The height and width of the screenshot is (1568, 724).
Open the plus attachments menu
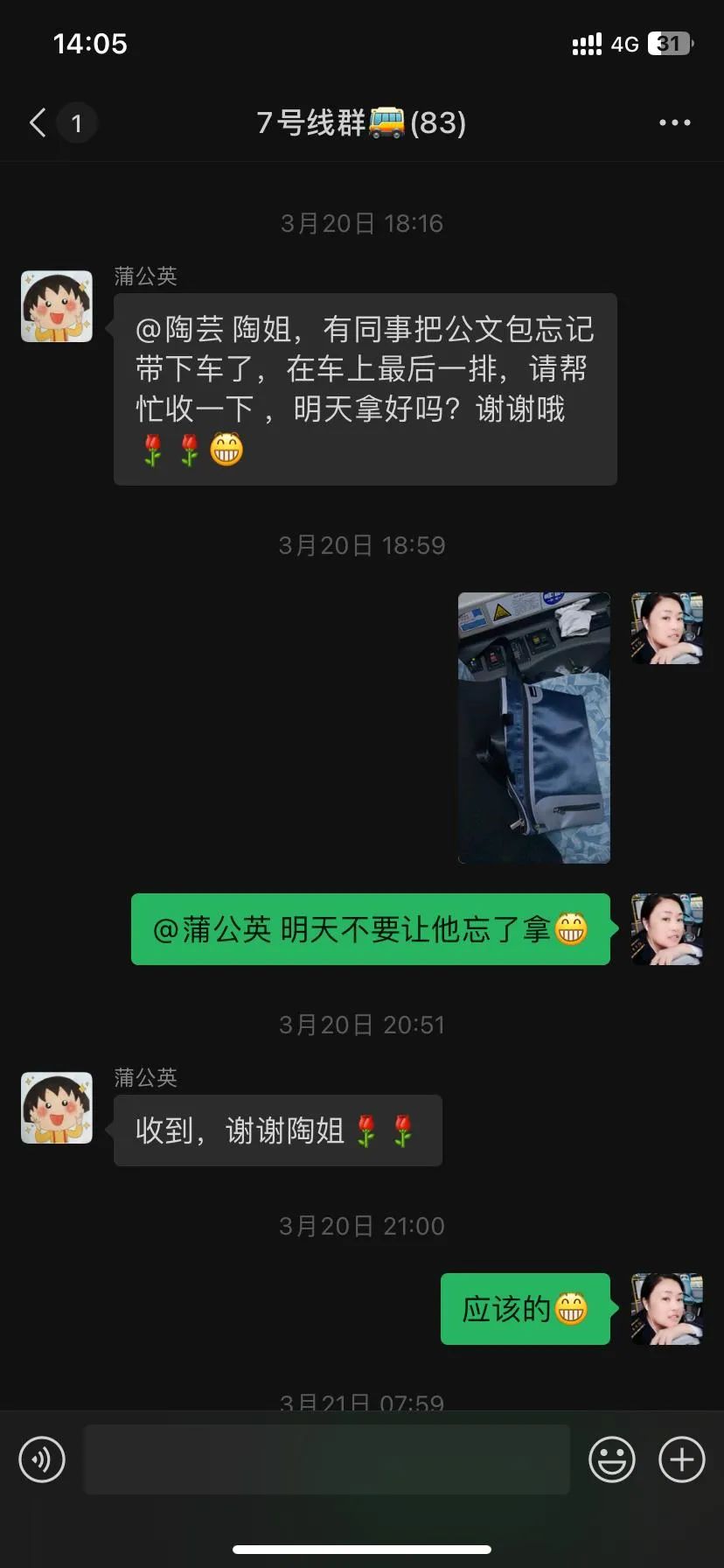(x=681, y=1459)
